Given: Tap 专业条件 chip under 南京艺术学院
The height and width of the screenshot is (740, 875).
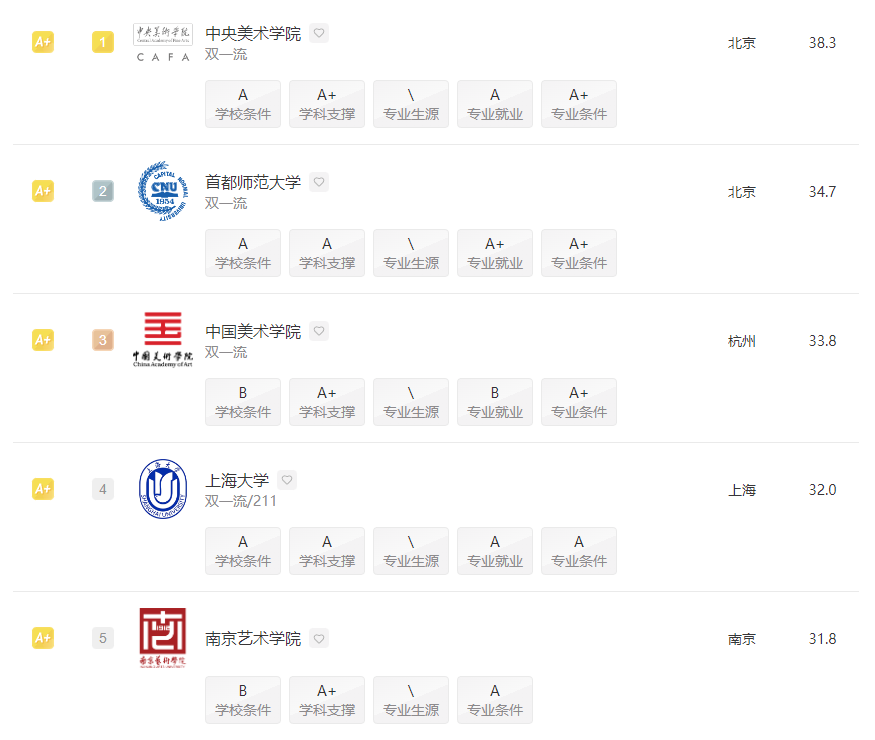Looking at the screenshot, I should coord(495,700).
